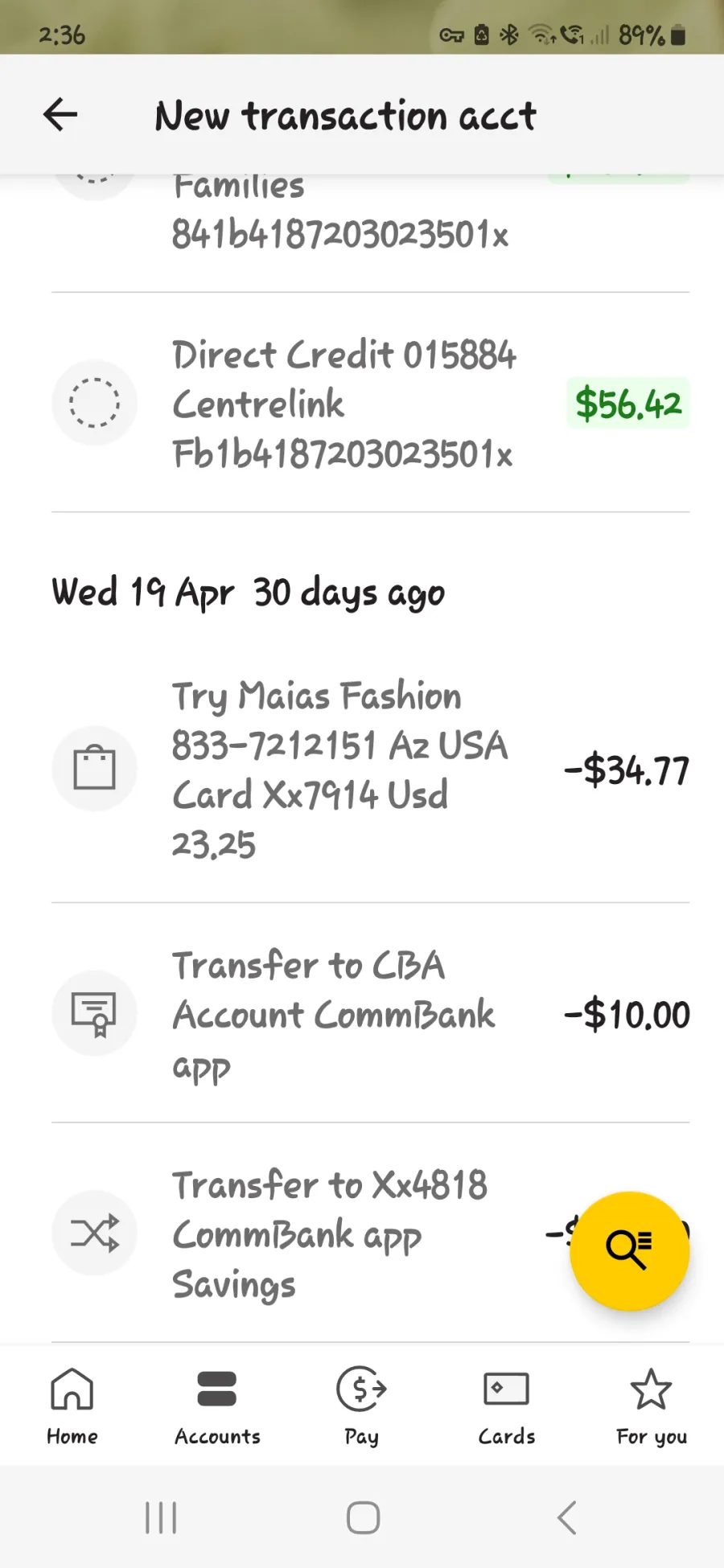The height and width of the screenshot is (1568, 724).
Task: Go to the Cards tab
Action: tap(507, 1407)
